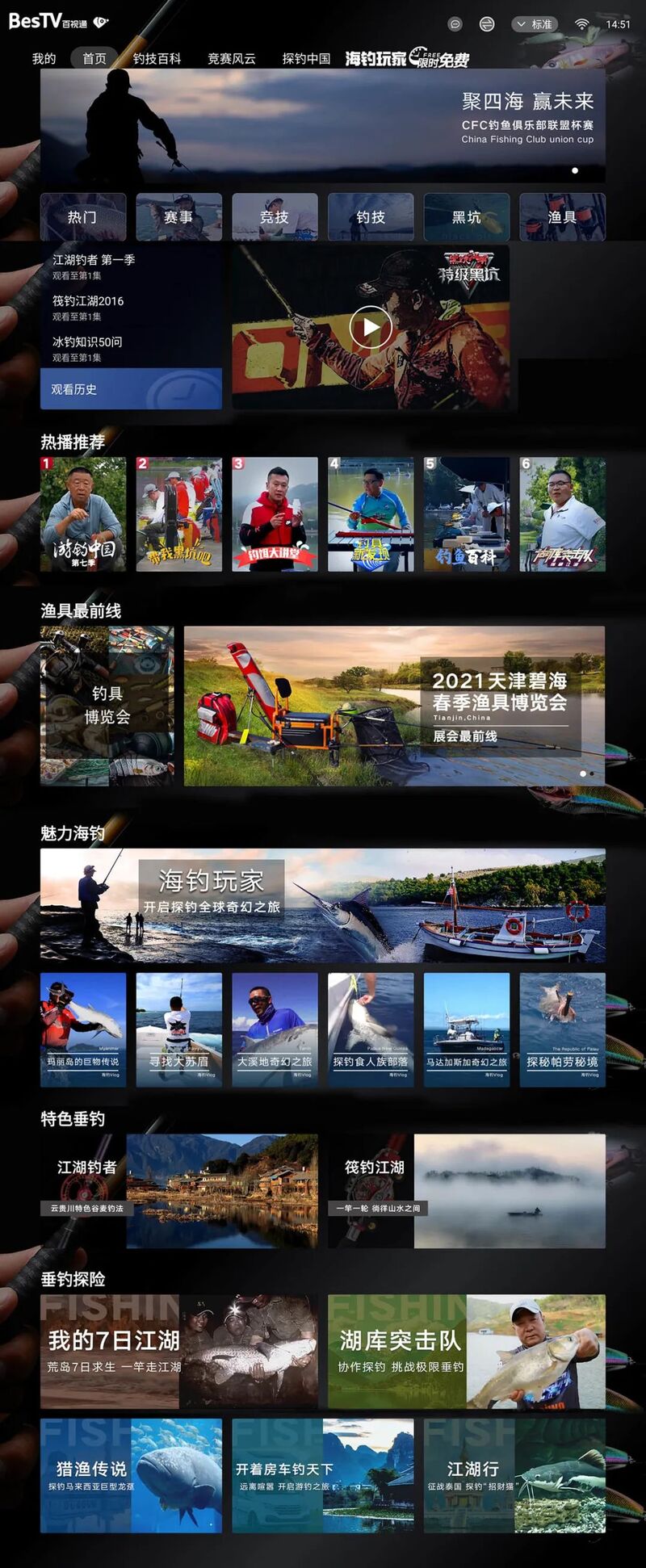Screen dimensions: 646x1568
Task: Open the 湖库突击队 card
Action: (466, 1352)
